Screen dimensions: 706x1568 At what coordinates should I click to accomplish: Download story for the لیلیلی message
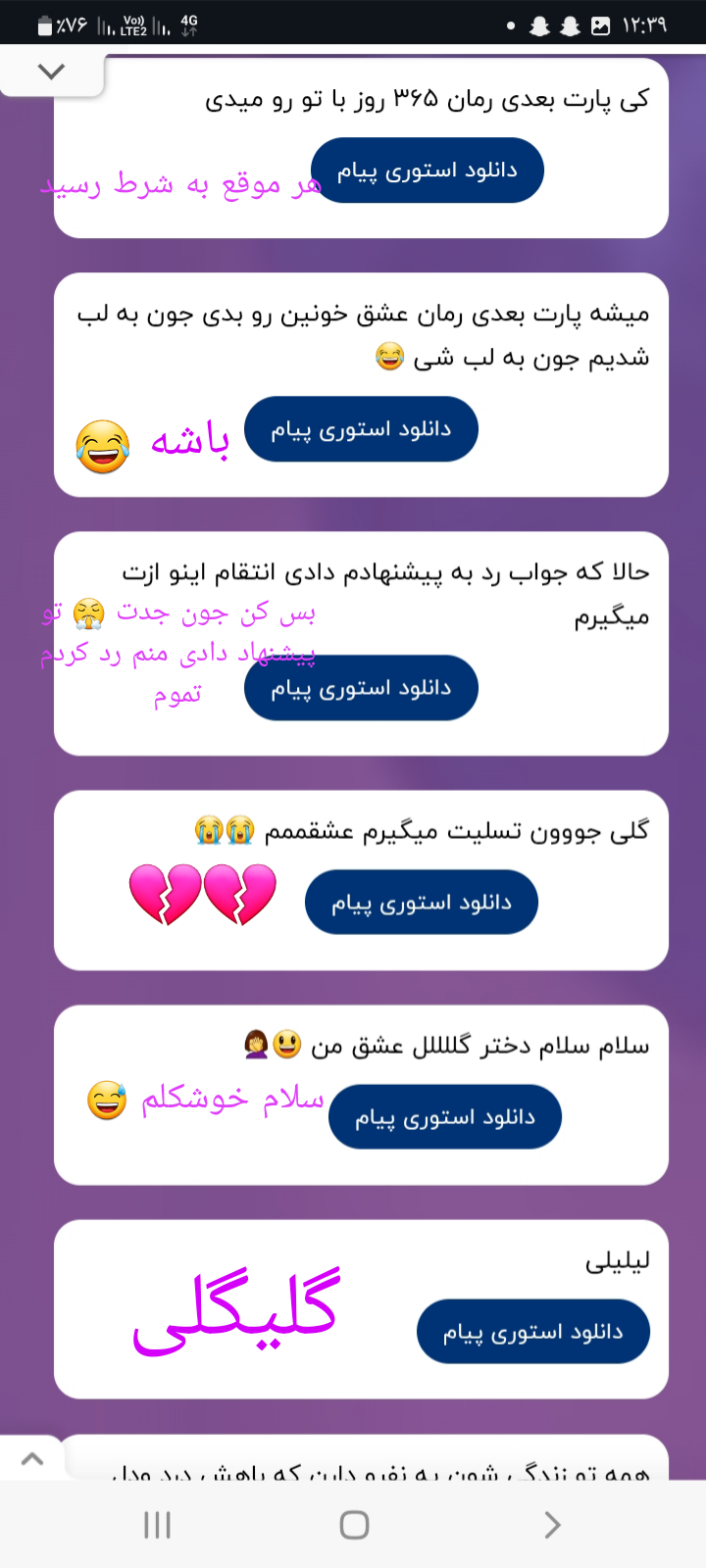[532, 1332]
